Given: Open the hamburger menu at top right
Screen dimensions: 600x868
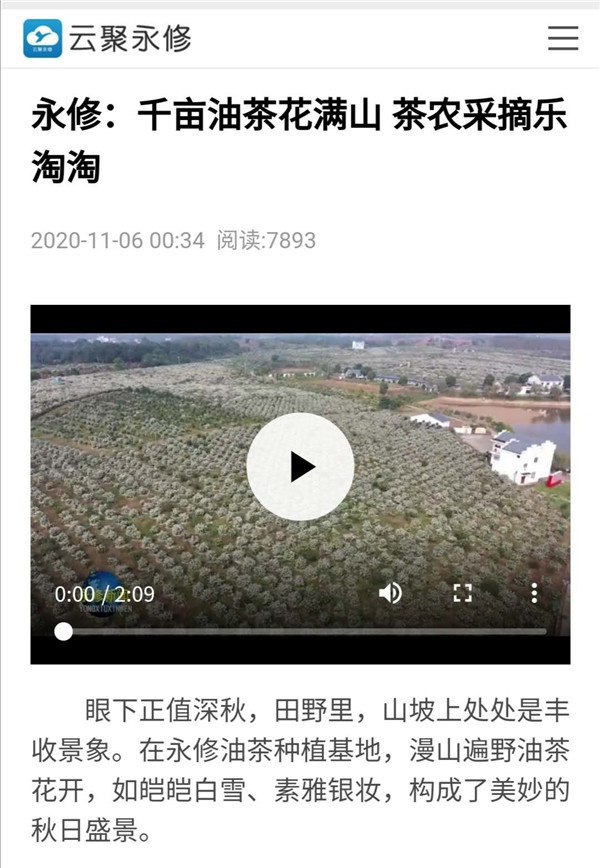Looking at the screenshot, I should tap(563, 38).
